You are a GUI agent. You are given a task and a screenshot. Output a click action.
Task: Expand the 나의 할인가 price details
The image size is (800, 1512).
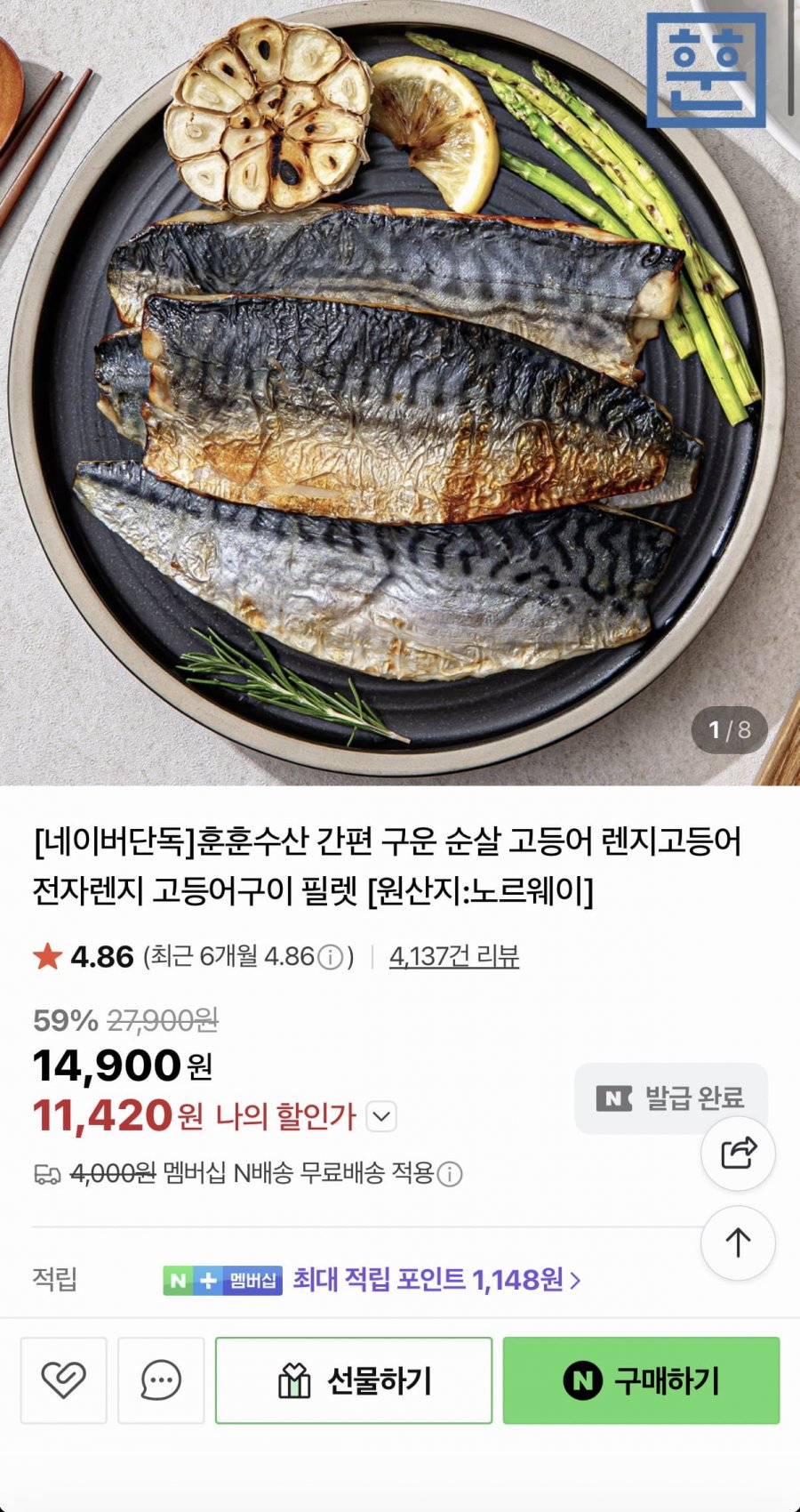pyautogui.click(x=381, y=1116)
